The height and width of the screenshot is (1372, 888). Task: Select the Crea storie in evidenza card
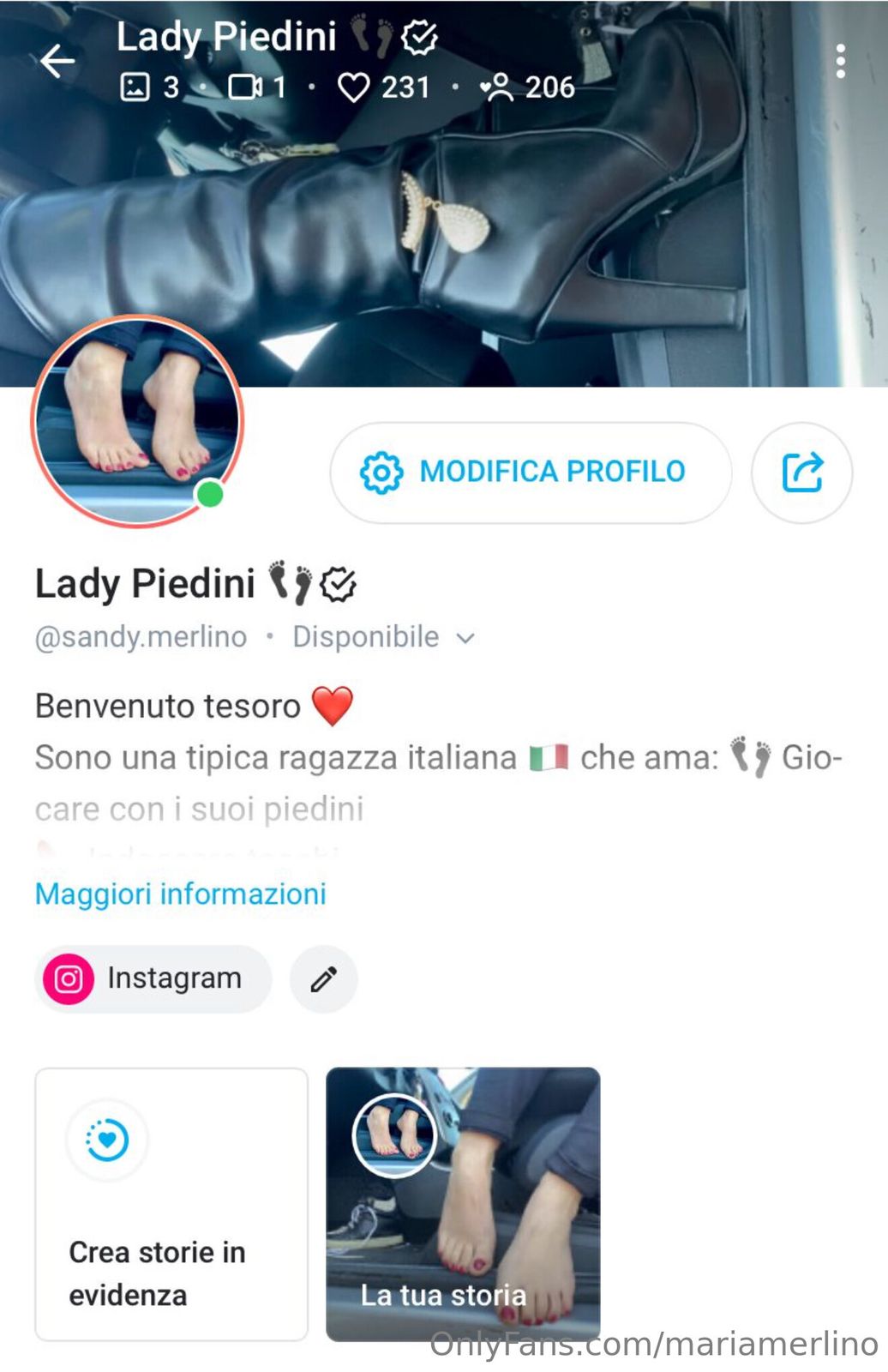171,1203
